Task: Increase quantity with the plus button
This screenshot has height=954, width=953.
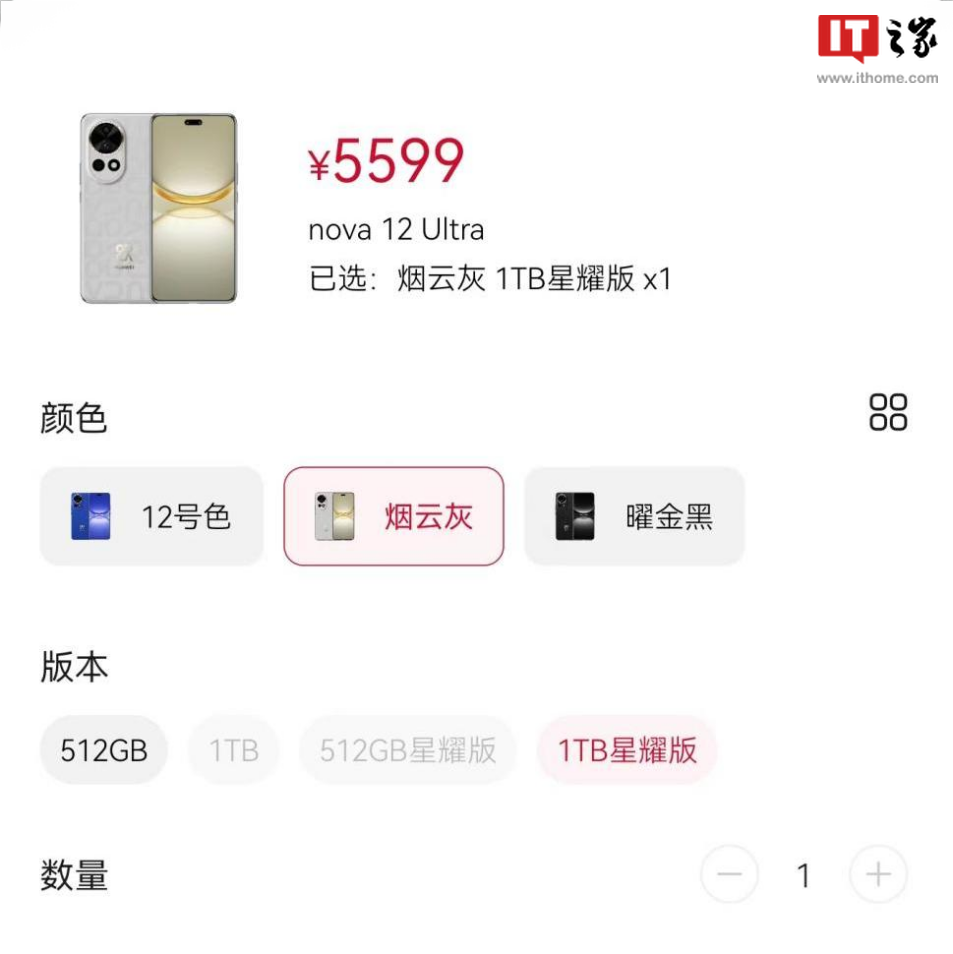Action: (x=878, y=875)
